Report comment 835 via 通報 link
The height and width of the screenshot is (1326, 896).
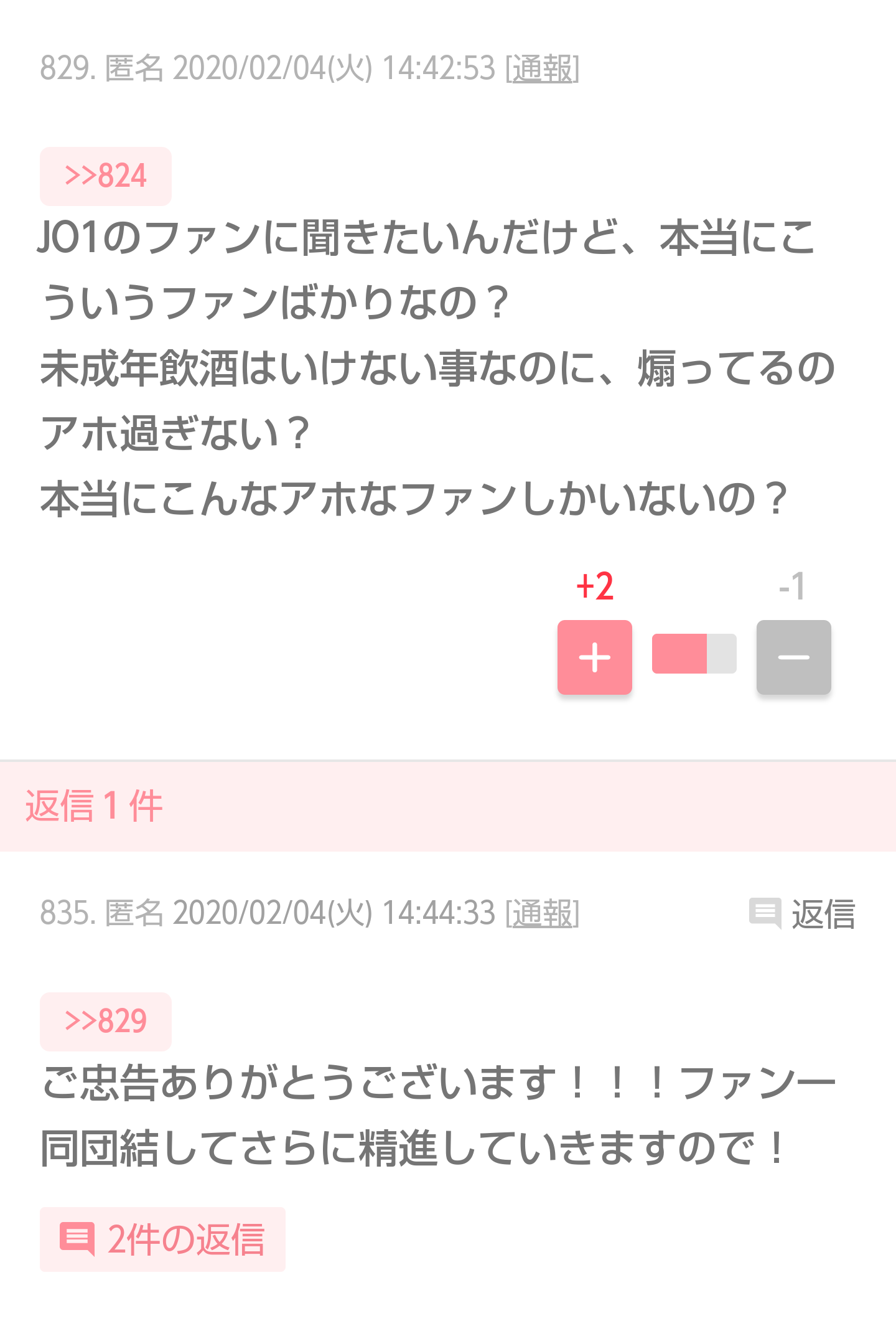542,913
